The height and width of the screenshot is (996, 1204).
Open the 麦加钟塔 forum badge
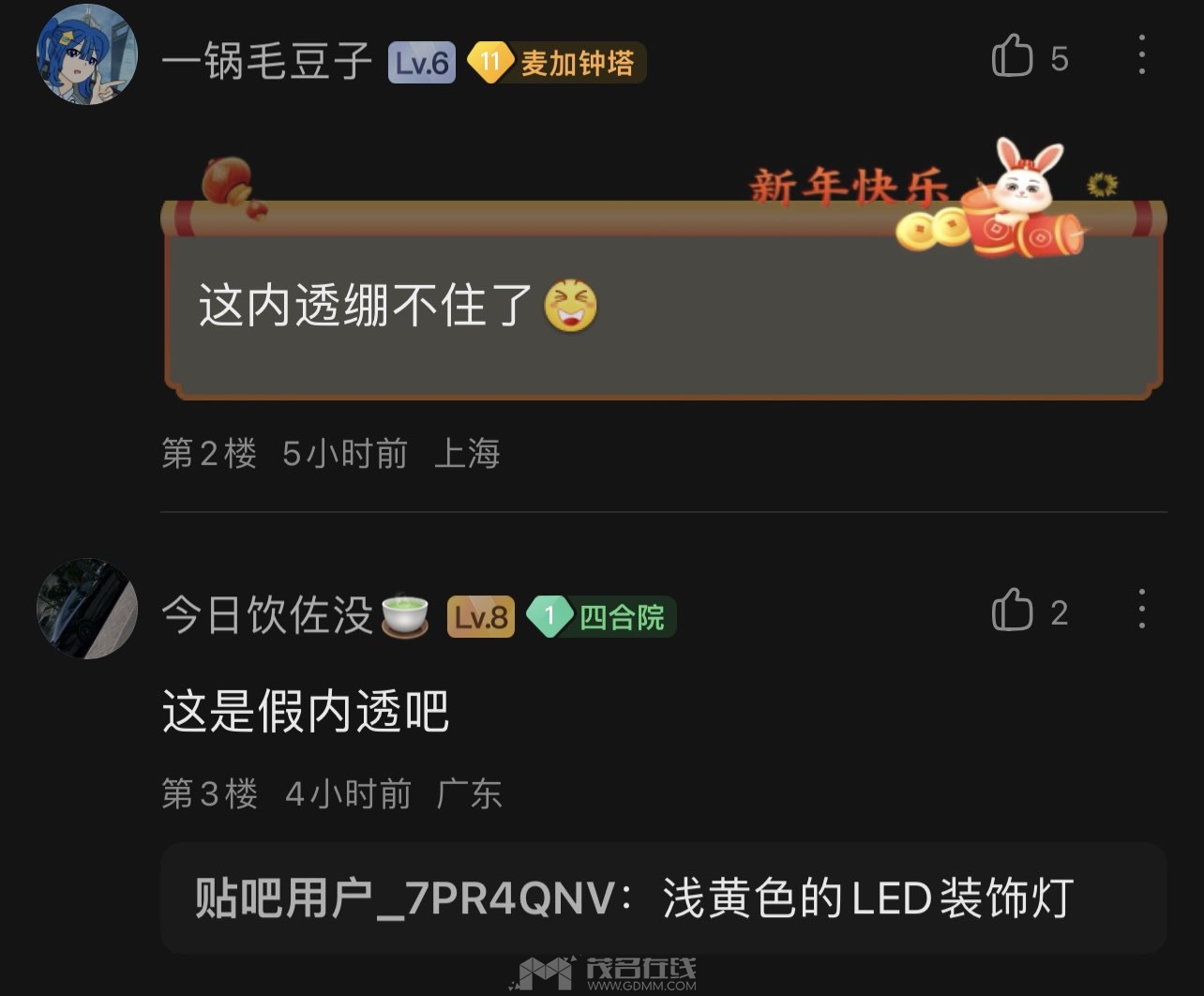click(557, 63)
